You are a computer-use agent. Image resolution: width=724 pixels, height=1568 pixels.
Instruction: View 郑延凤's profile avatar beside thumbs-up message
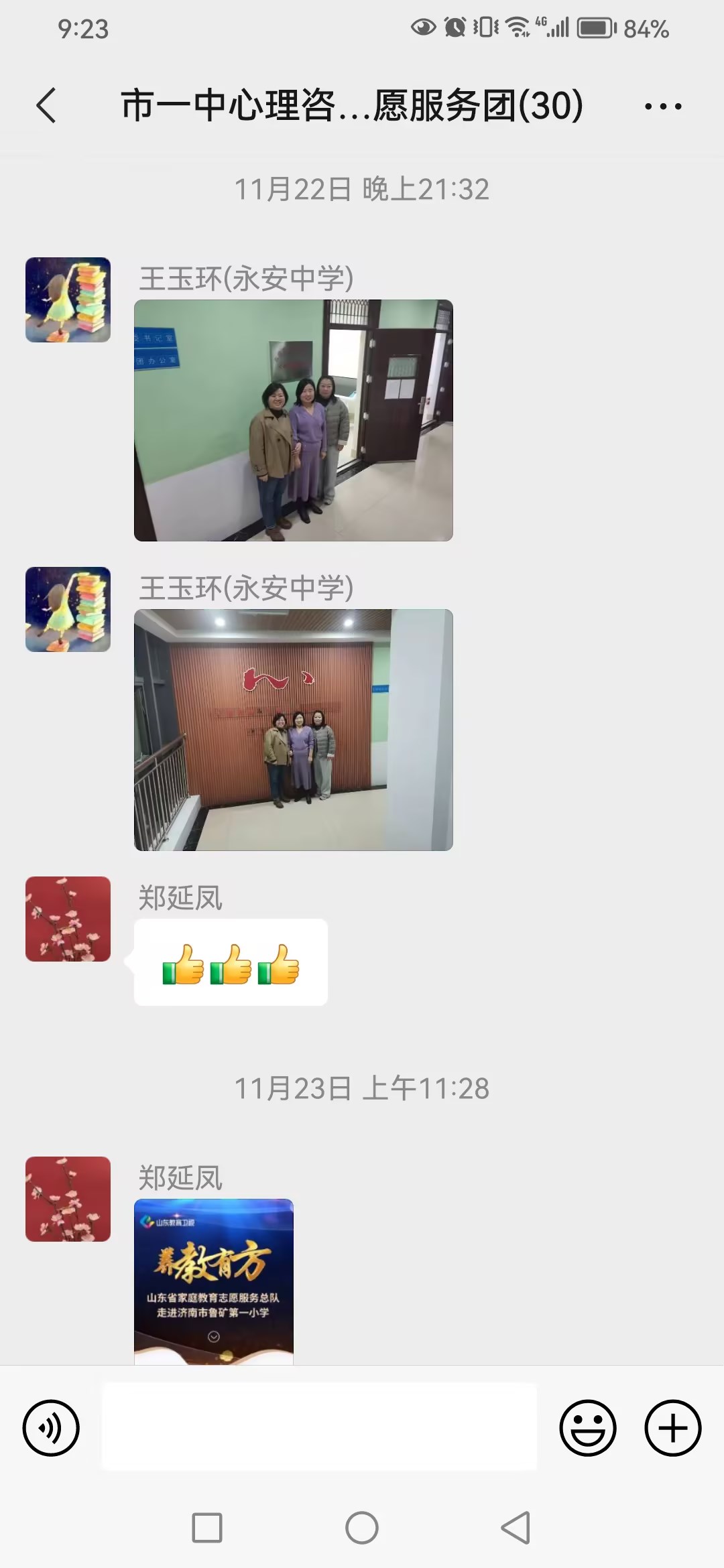68,919
